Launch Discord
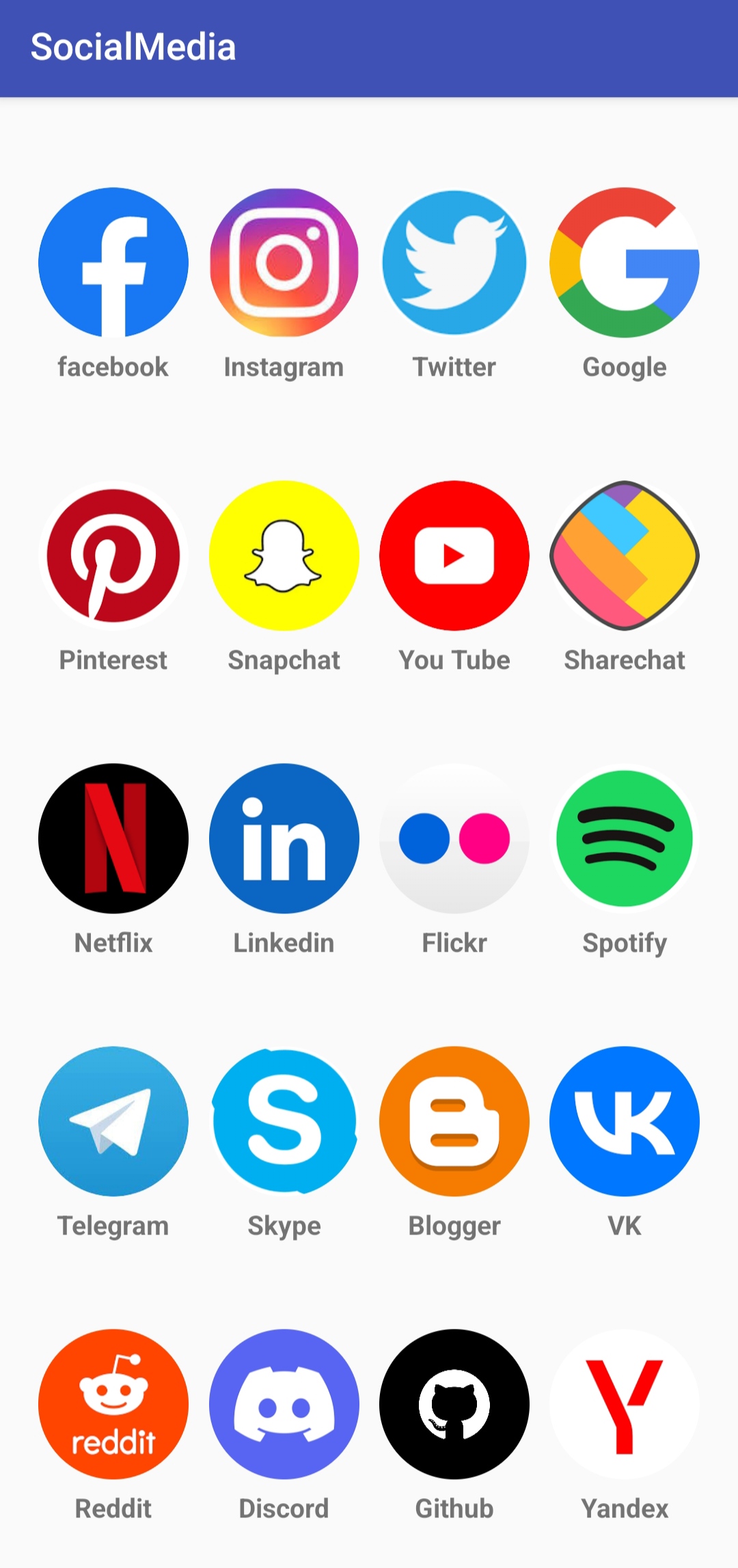Viewport: 738px width, 1568px height. pos(284,1404)
